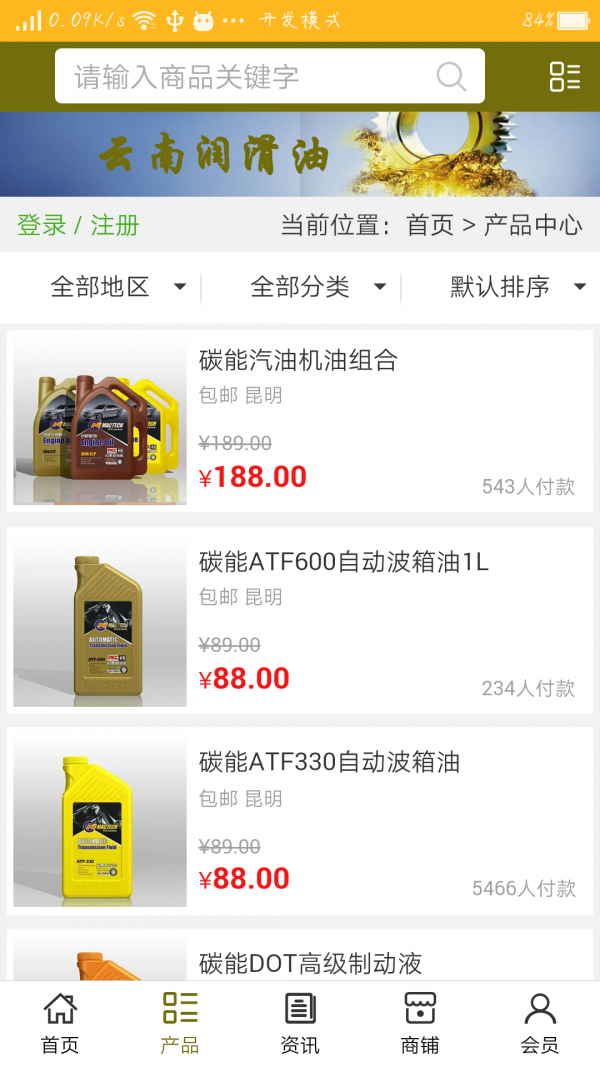Expand the 默认排序 dropdown
This screenshot has width=600, height=1067.
(516, 288)
